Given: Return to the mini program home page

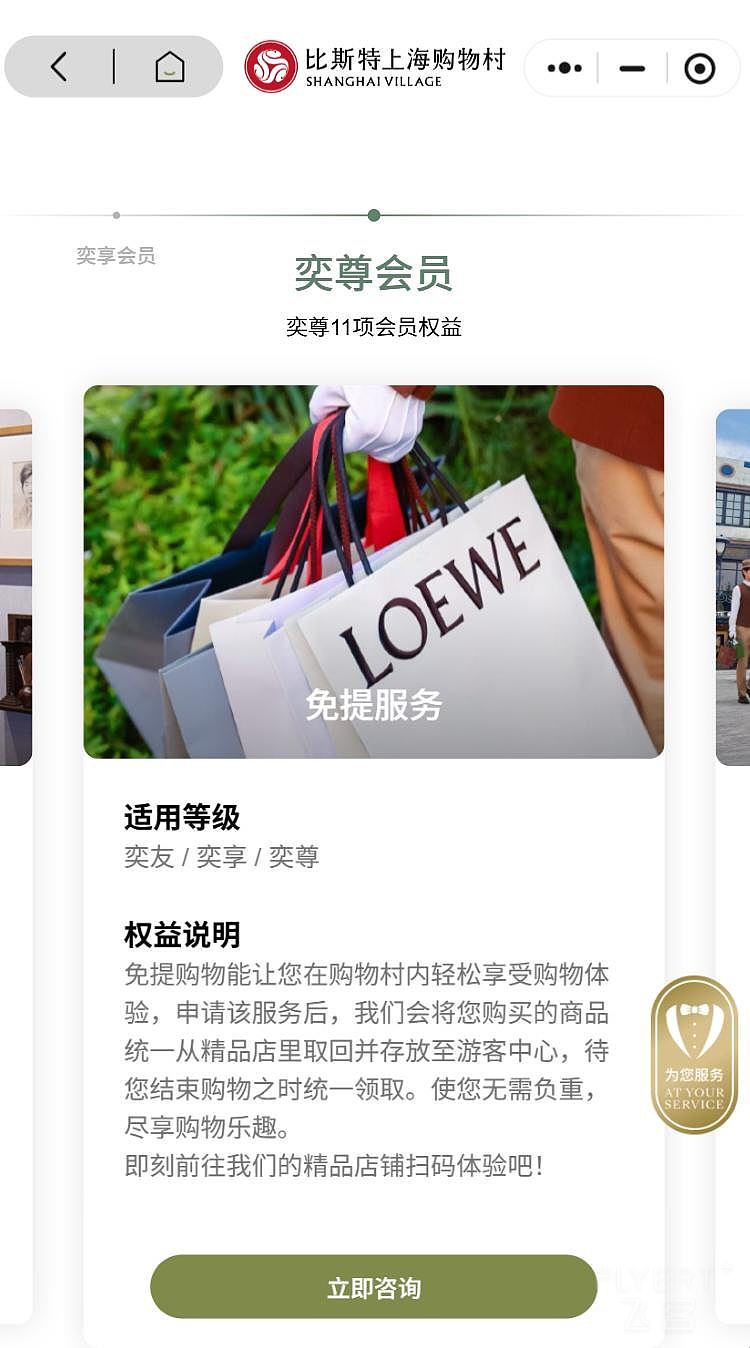Looking at the screenshot, I should (x=170, y=67).
